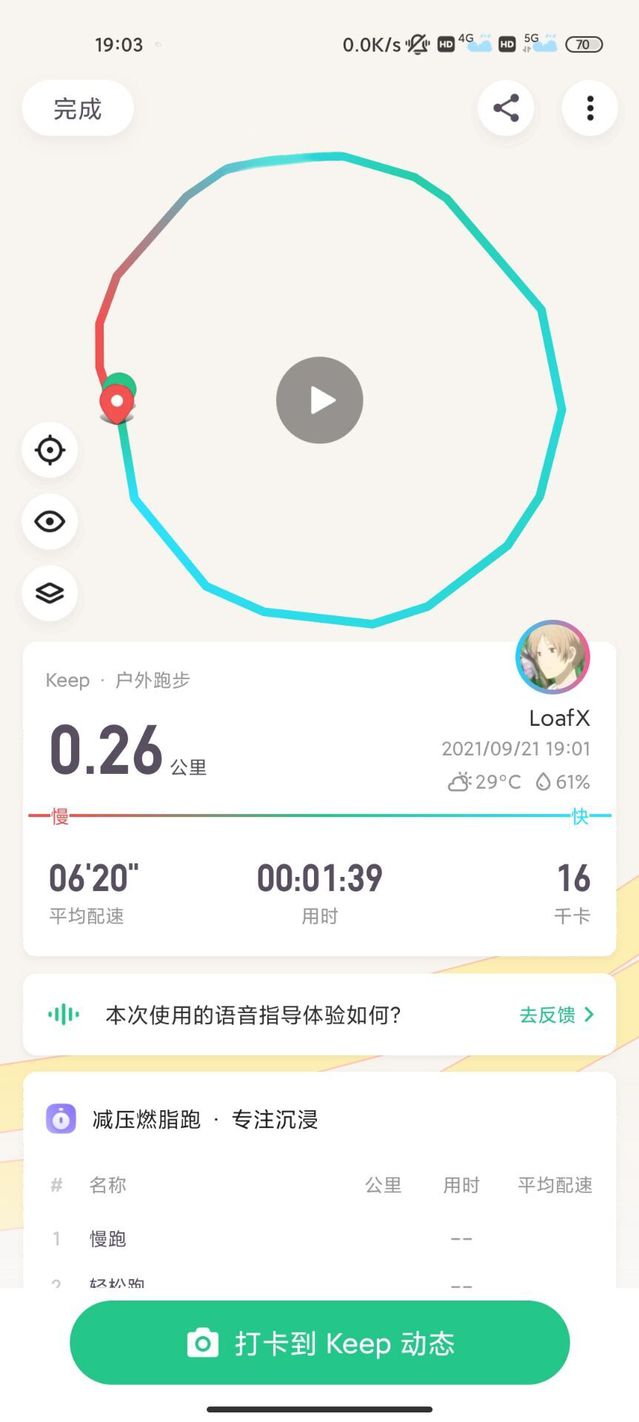Open the 减压燃脂跑 course details

tap(183, 1119)
